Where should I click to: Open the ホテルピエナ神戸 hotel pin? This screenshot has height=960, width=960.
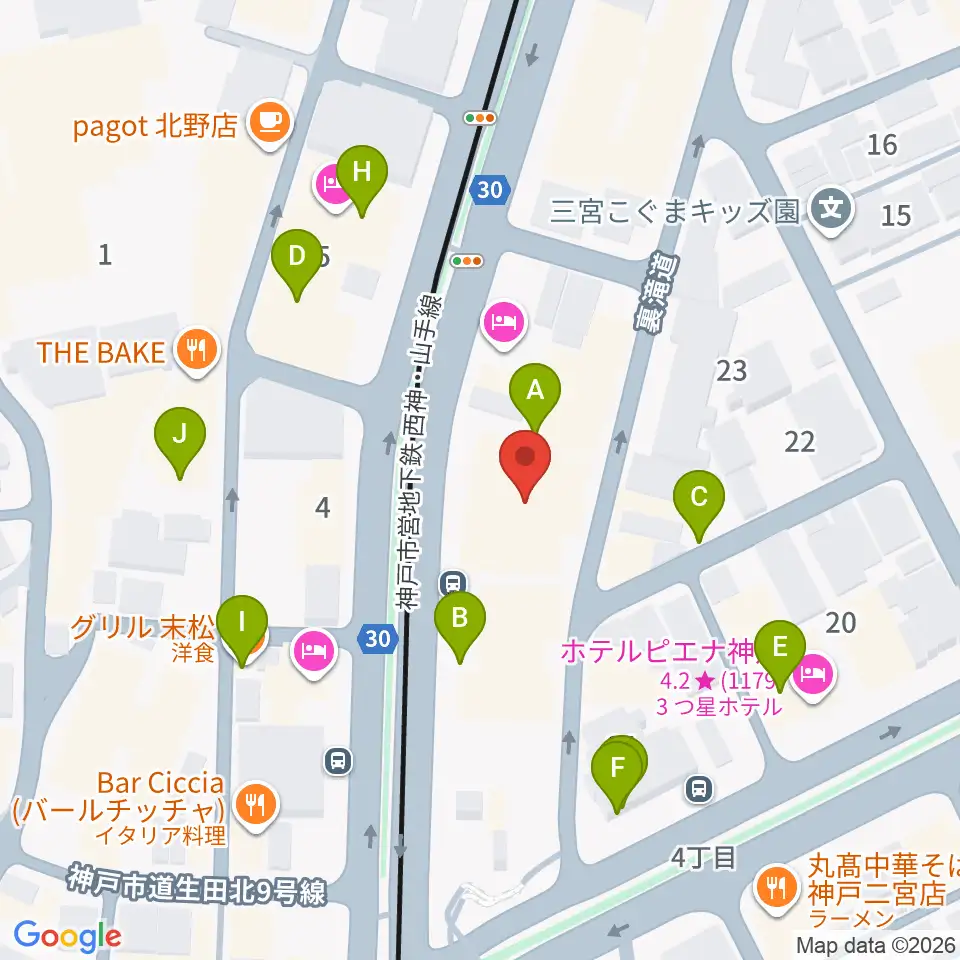(814, 677)
